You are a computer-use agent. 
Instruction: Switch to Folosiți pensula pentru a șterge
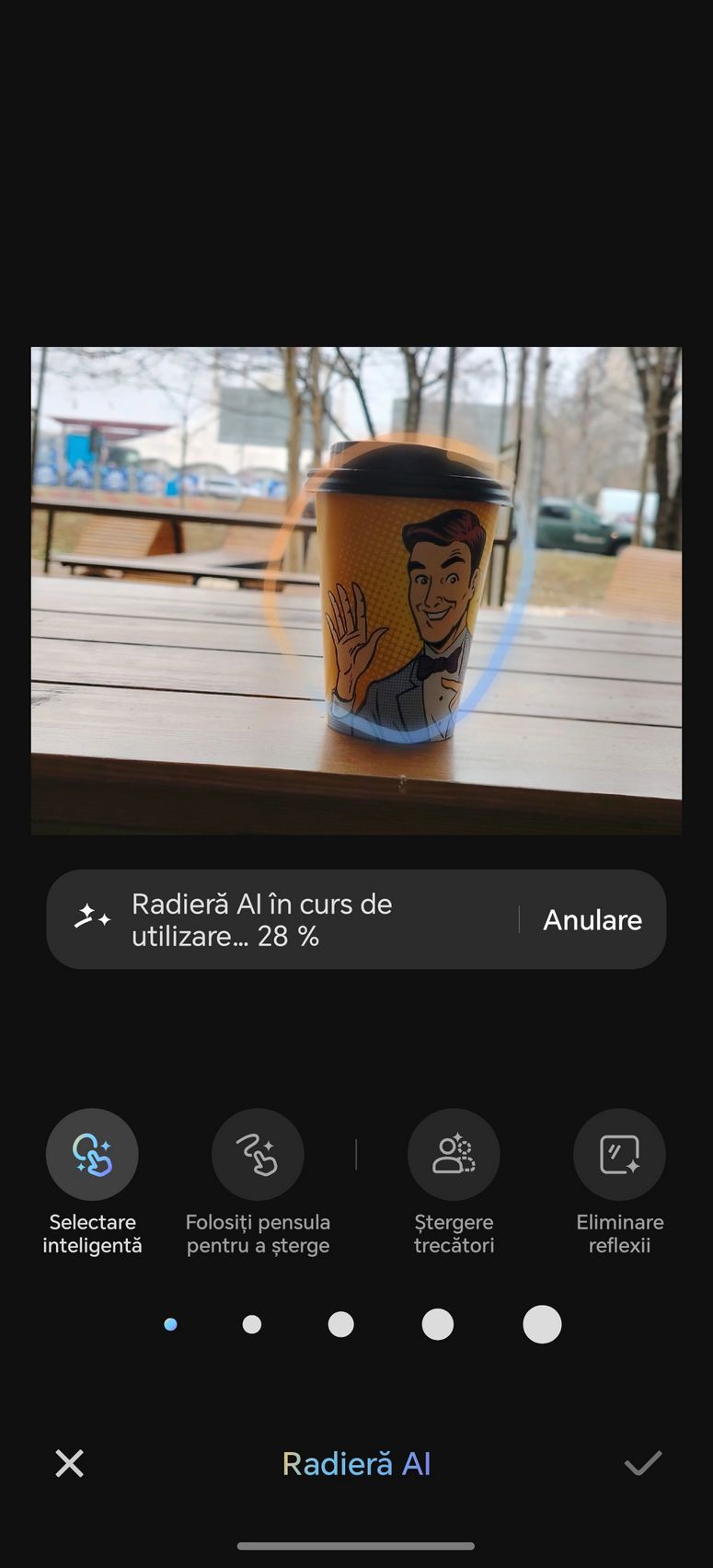[x=258, y=1155]
